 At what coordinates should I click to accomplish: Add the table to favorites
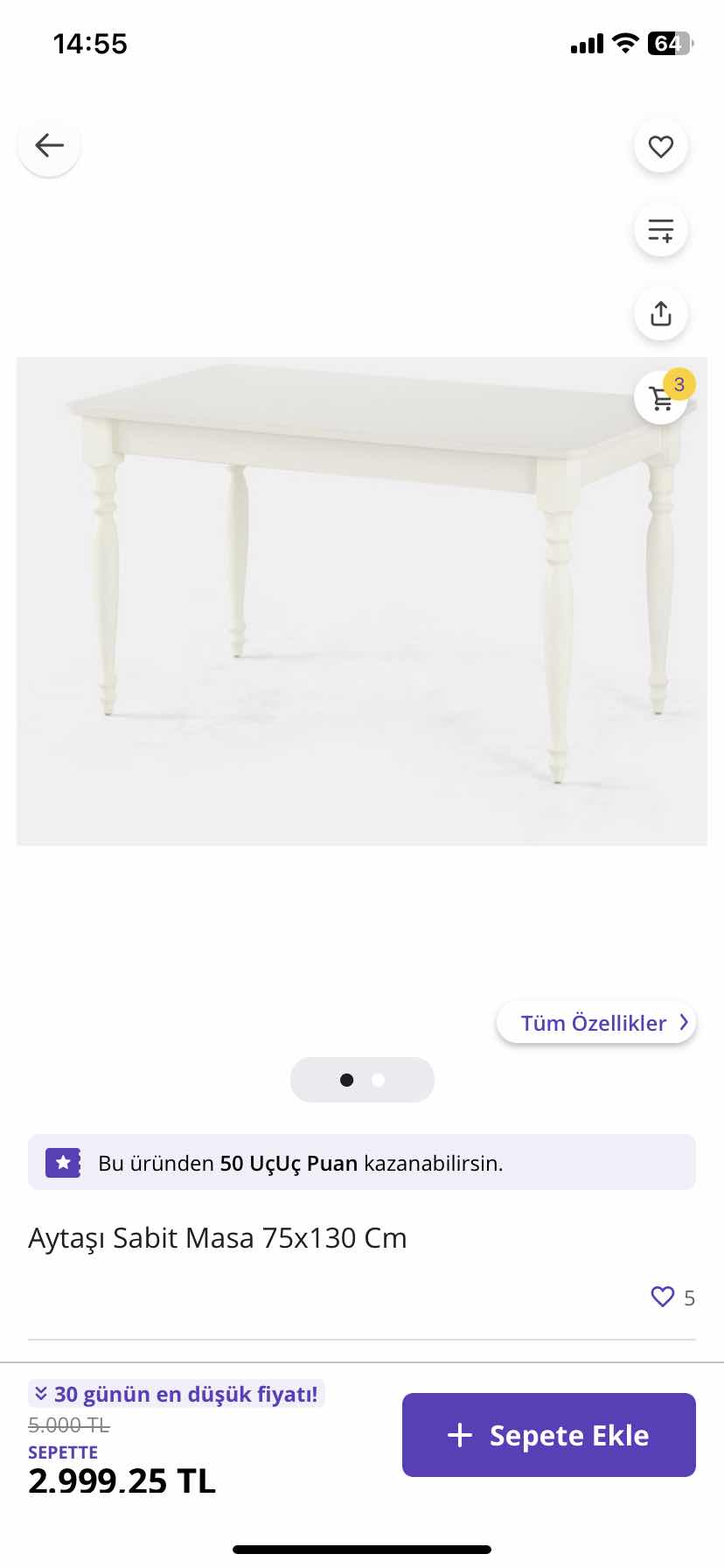click(x=661, y=146)
